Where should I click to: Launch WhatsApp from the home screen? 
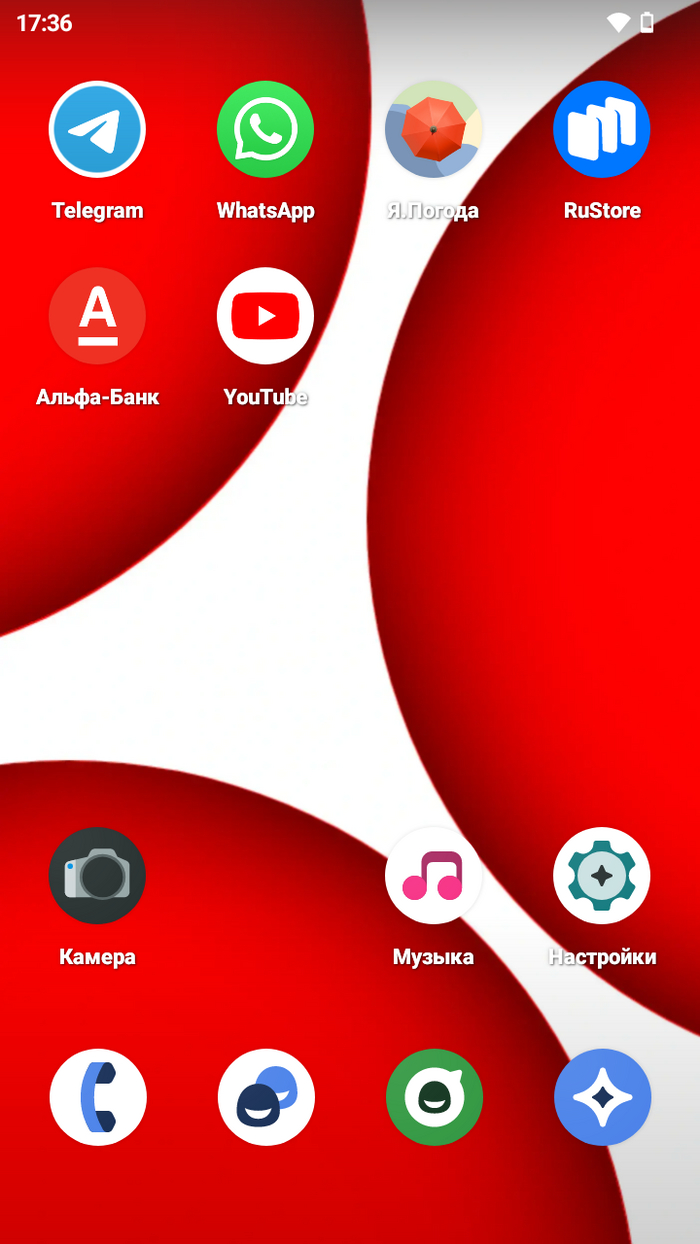pos(265,129)
